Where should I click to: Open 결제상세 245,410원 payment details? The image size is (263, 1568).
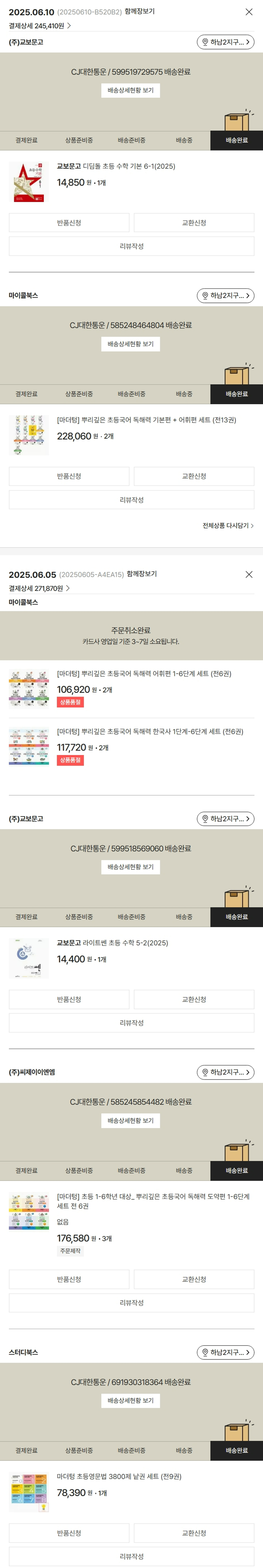(x=40, y=26)
